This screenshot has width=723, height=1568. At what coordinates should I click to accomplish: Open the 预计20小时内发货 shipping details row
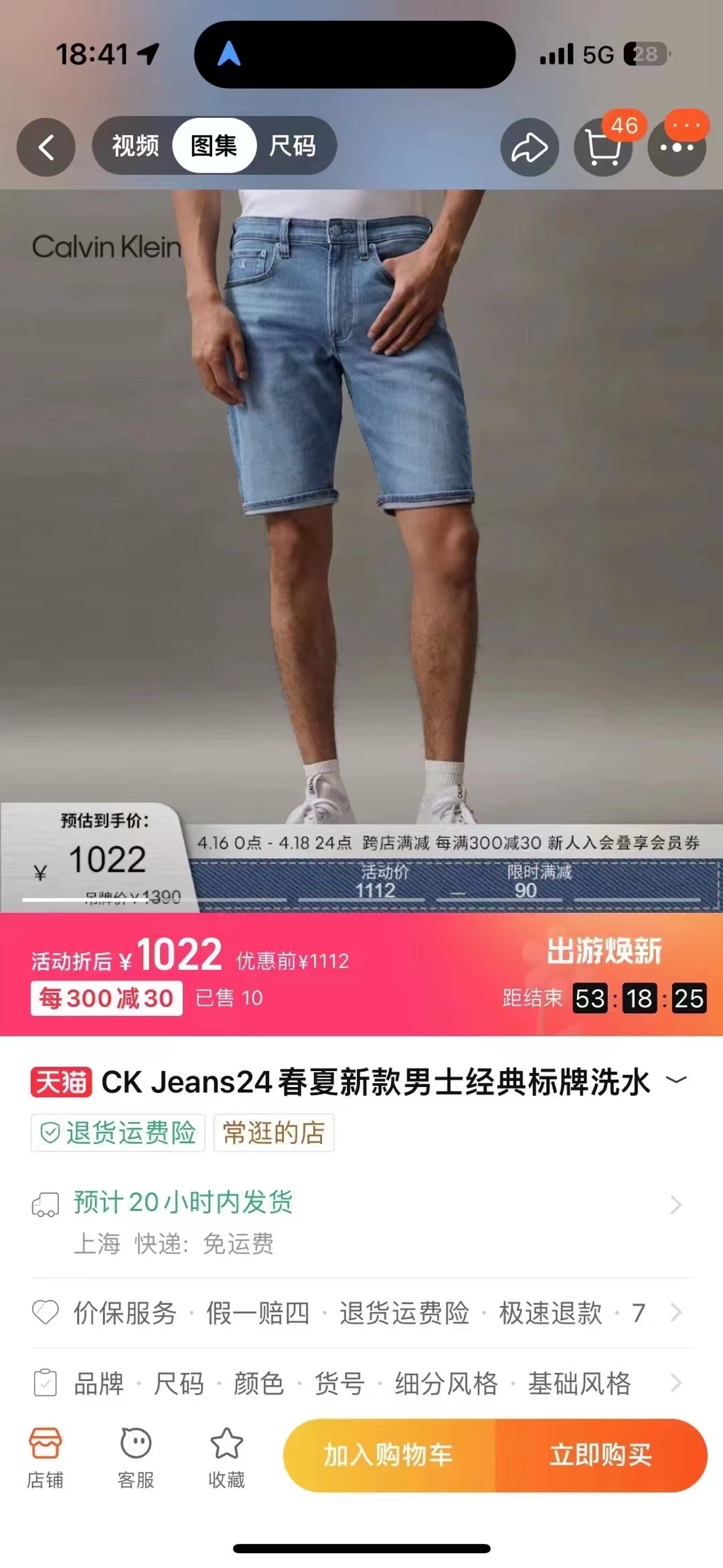(361, 1220)
